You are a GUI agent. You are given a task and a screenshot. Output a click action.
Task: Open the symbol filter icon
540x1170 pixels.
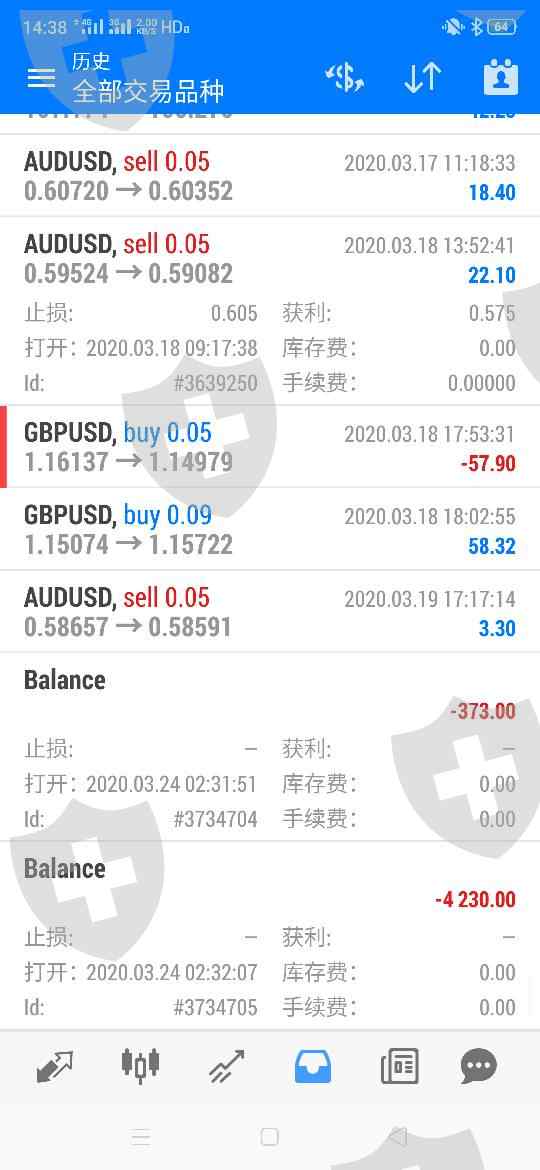(x=345, y=78)
